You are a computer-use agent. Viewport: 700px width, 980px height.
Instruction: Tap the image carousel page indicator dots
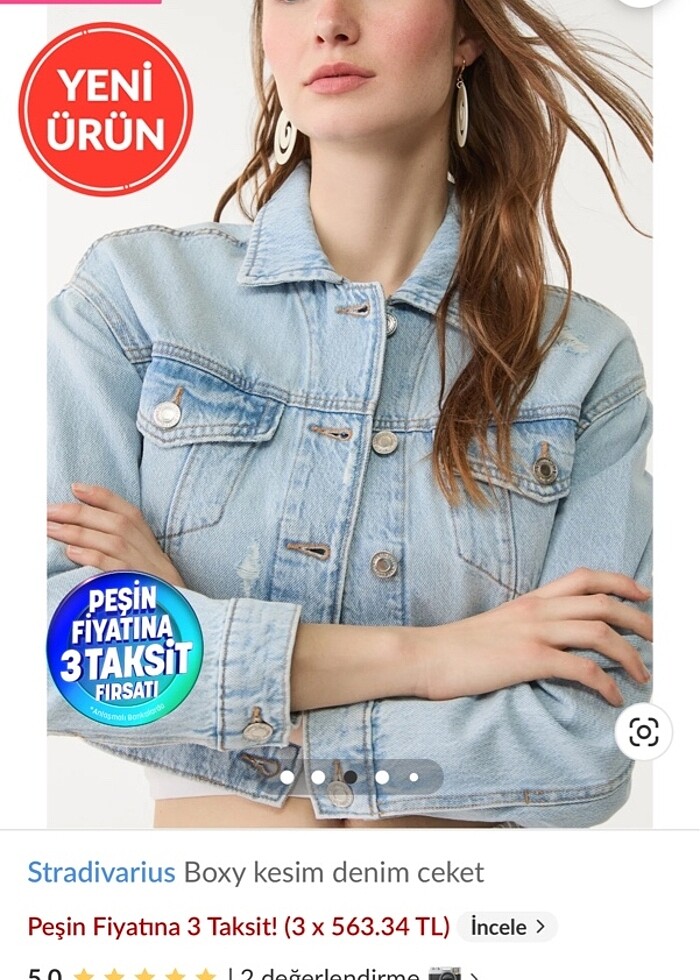click(x=350, y=777)
